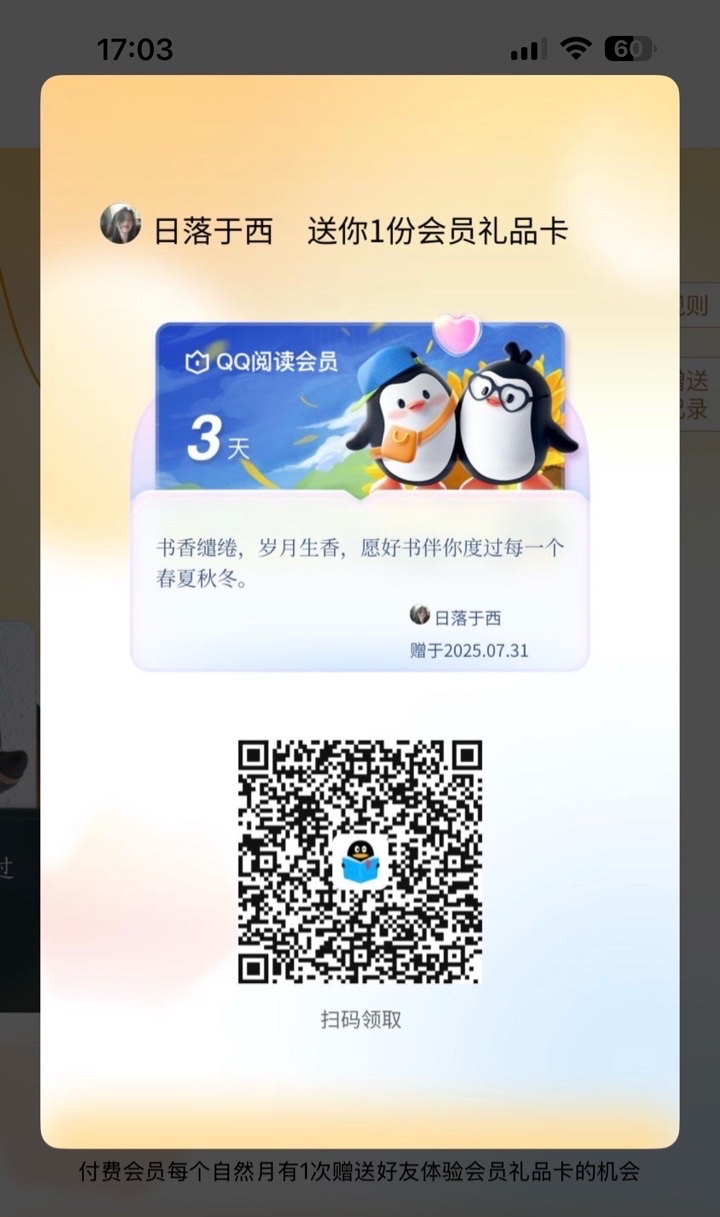Open the 赠送记录 gift records button

coord(699,394)
